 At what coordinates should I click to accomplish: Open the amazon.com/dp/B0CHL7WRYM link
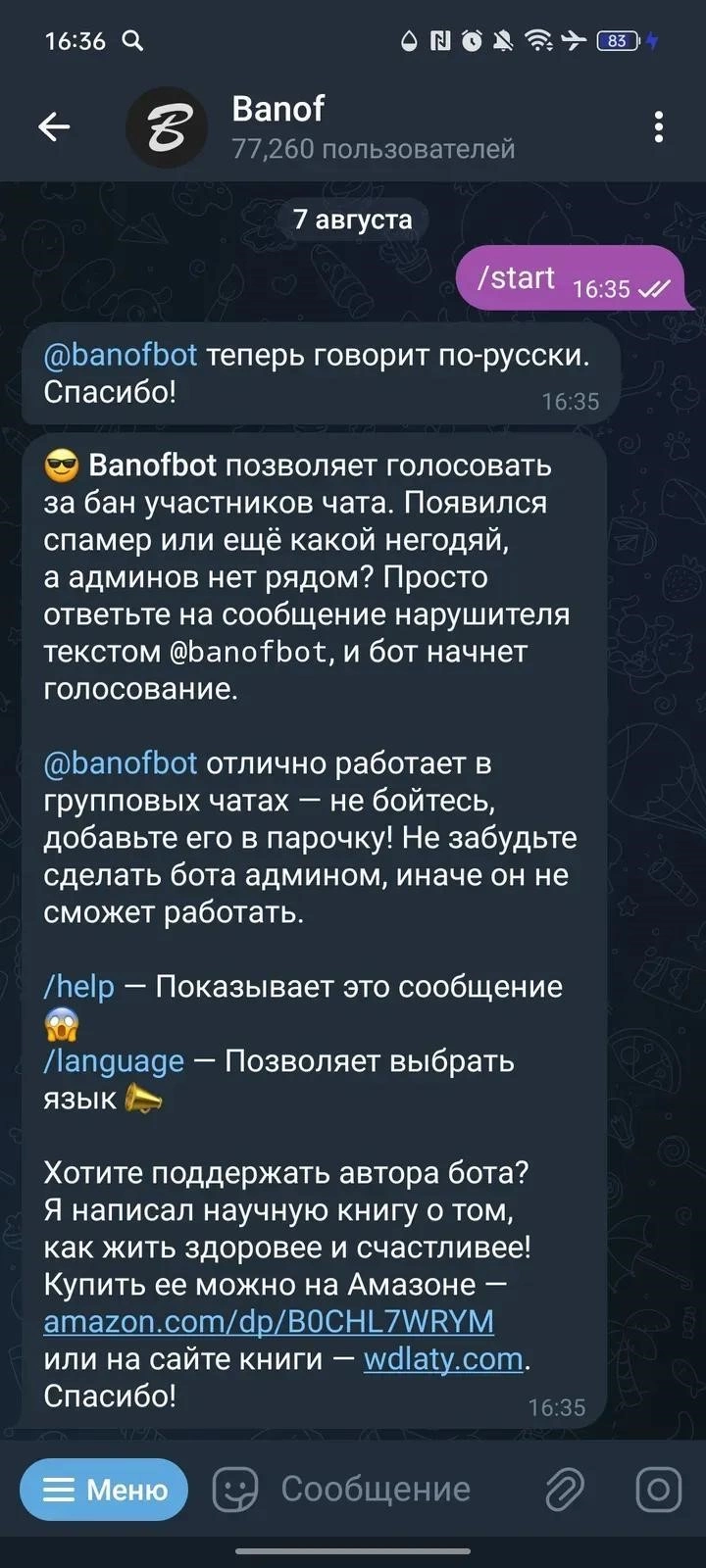pos(269,1322)
